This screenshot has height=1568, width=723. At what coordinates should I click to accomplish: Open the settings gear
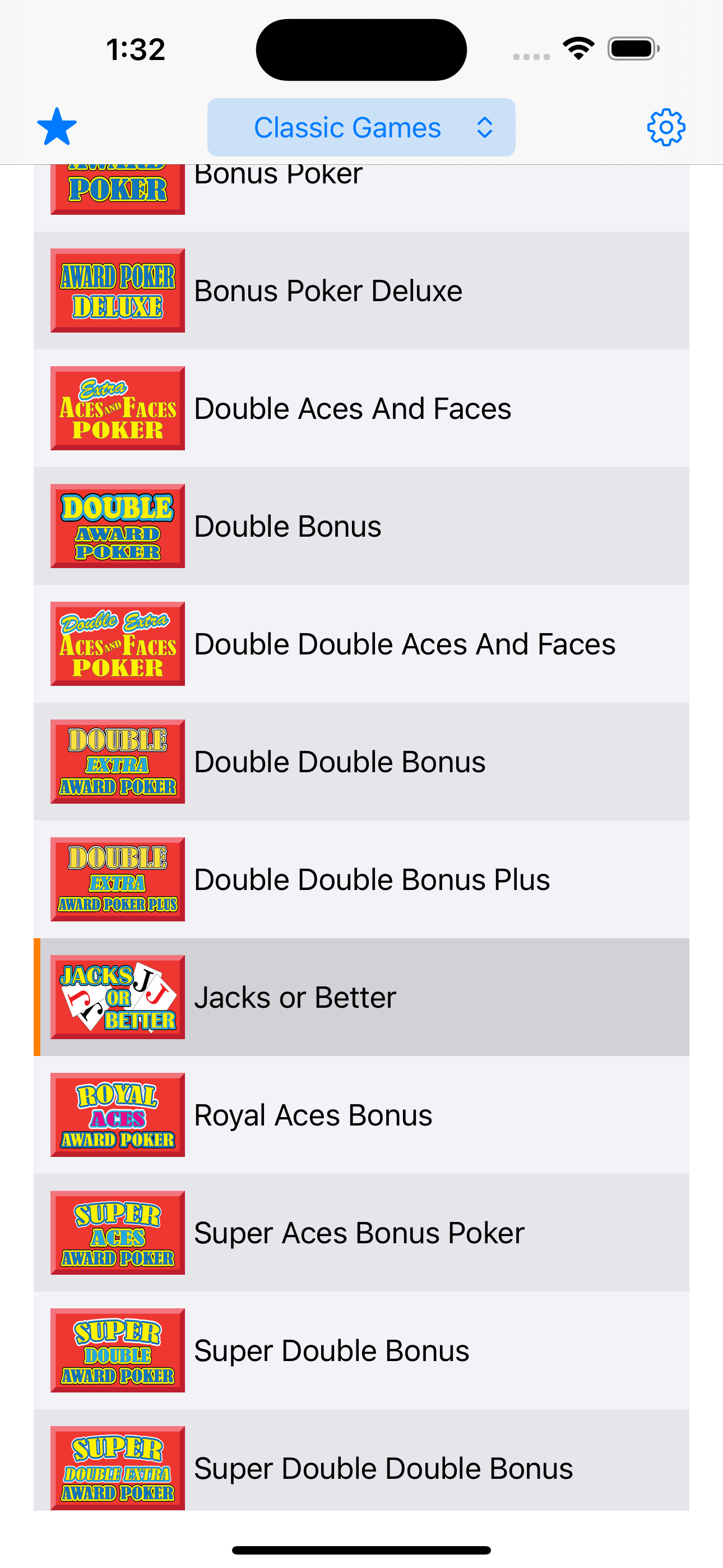pos(666,127)
